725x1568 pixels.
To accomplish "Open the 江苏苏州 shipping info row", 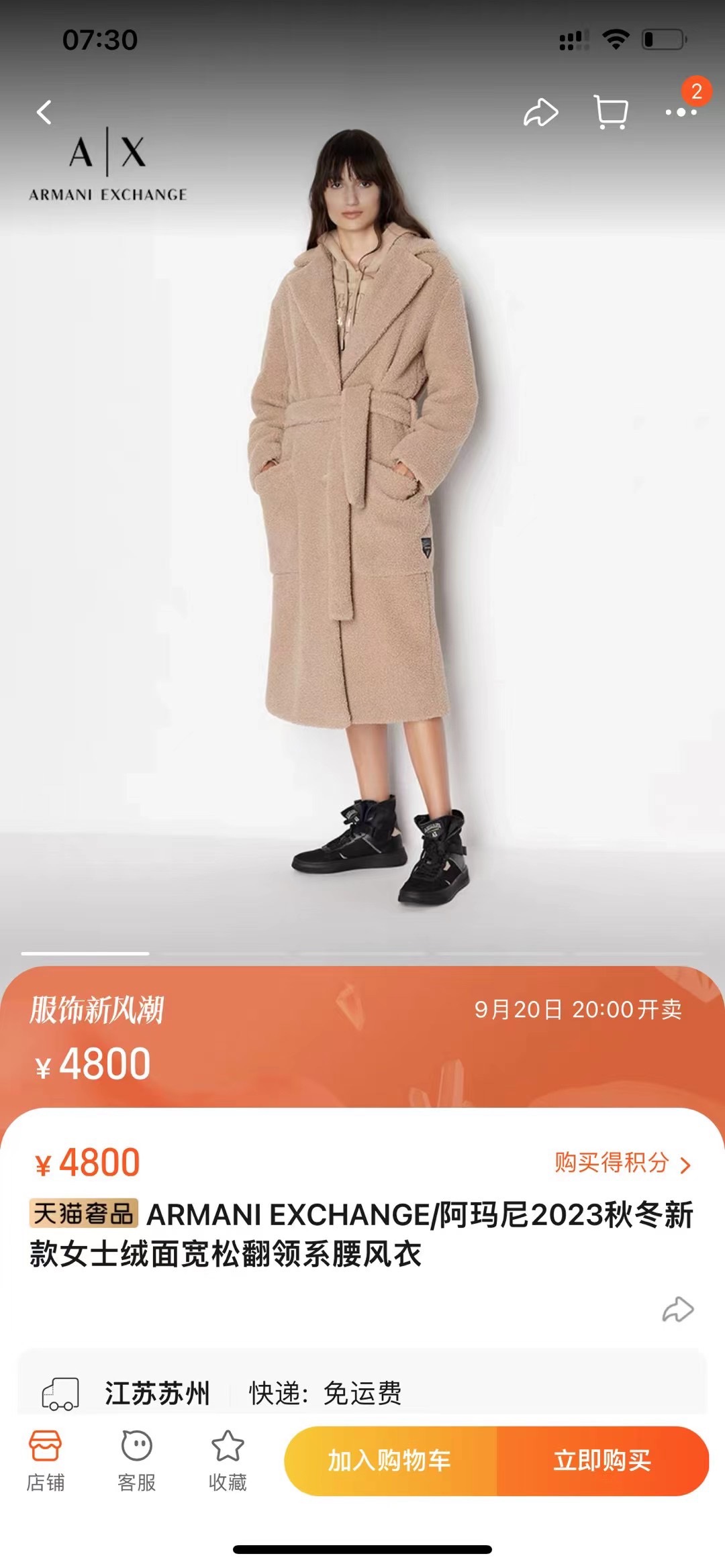I will tap(362, 1392).
